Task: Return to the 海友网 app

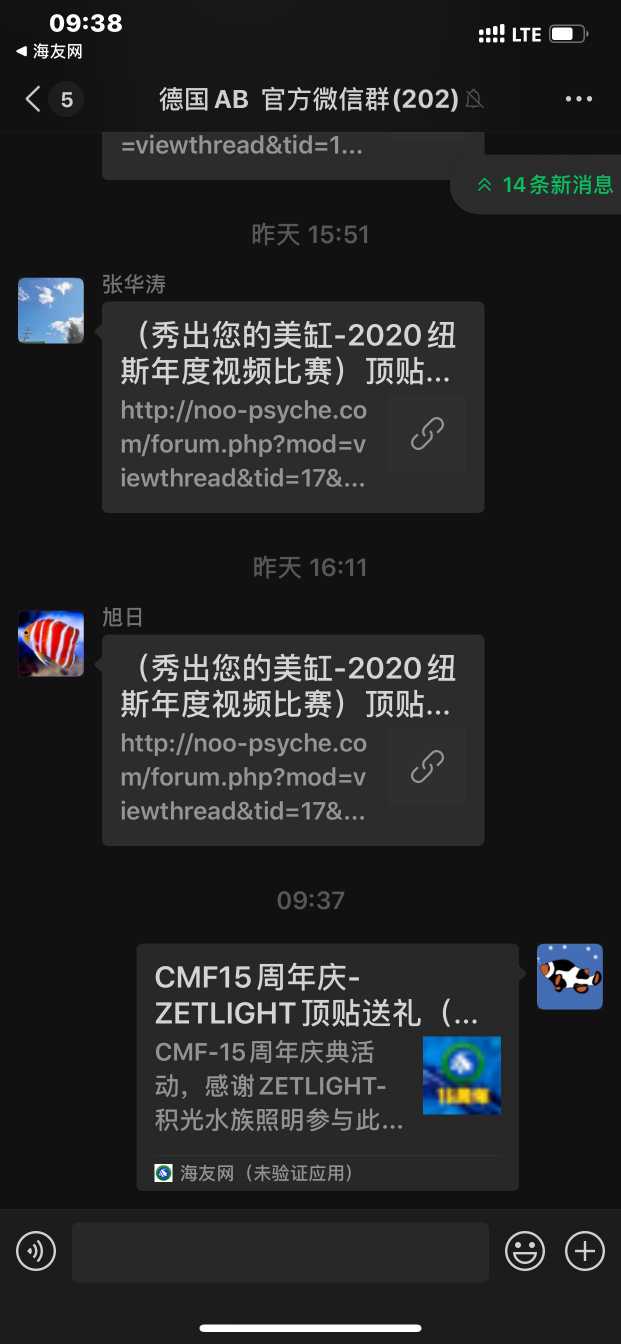Action: [50, 52]
